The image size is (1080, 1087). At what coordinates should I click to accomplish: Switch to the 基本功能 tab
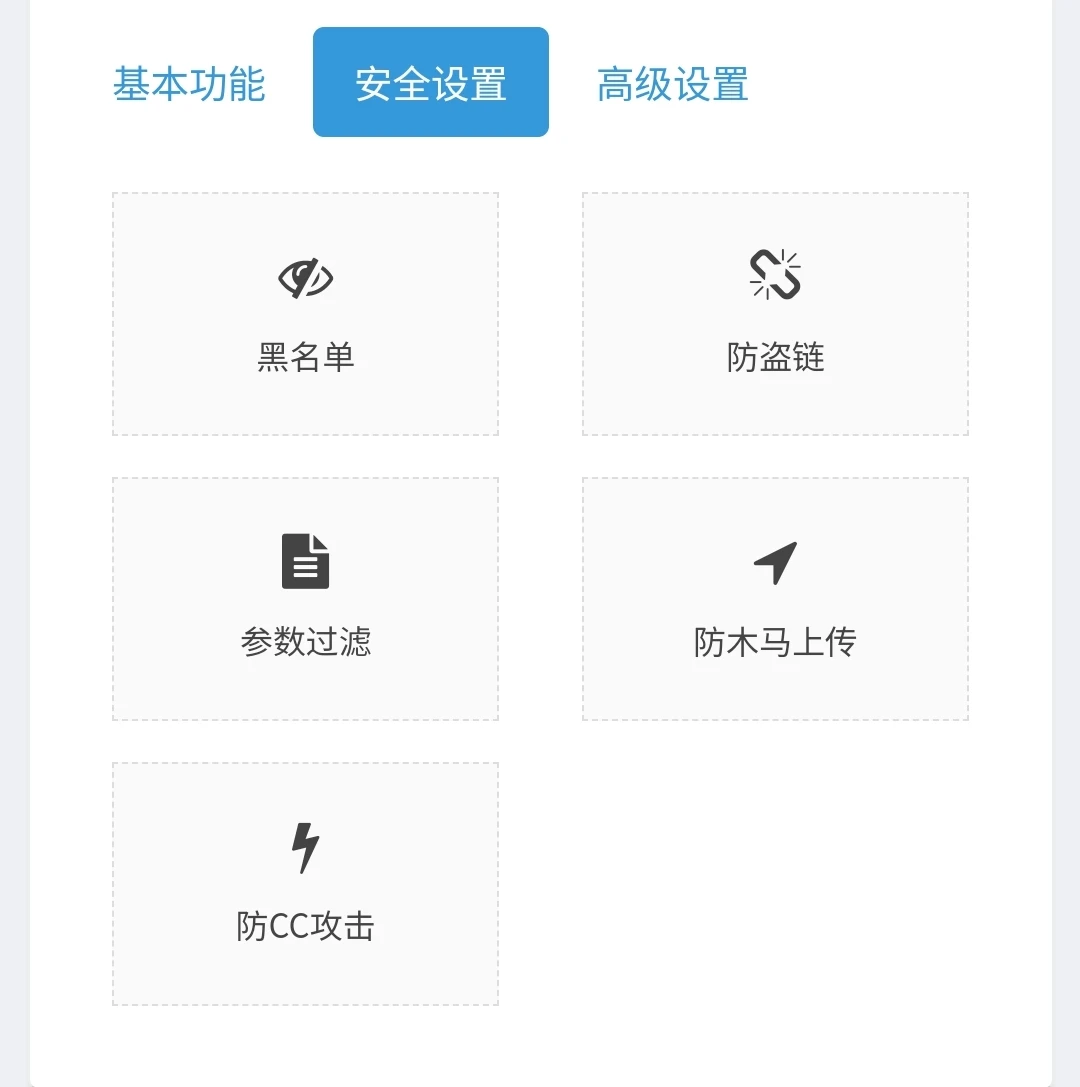(189, 84)
